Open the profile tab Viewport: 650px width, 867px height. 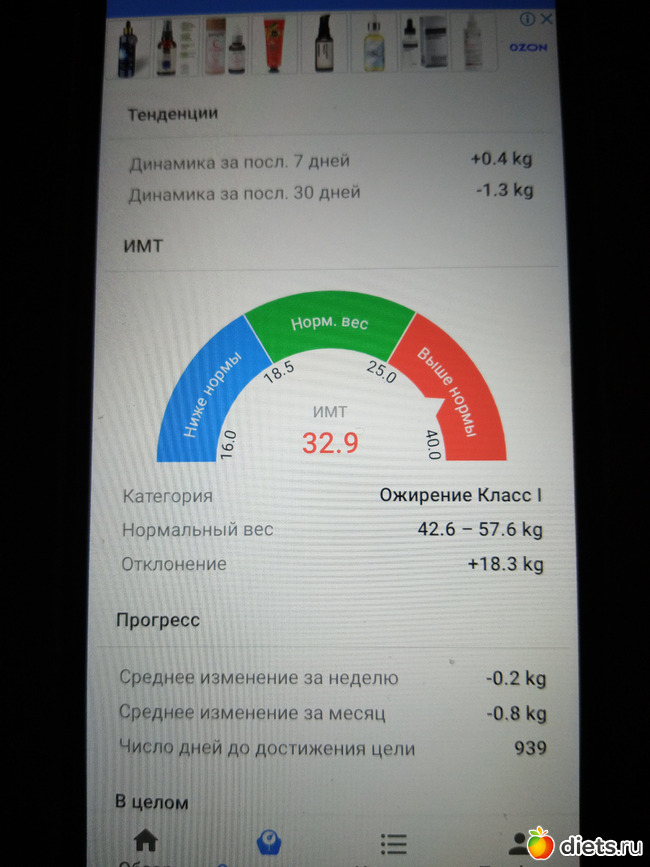click(518, 843)
